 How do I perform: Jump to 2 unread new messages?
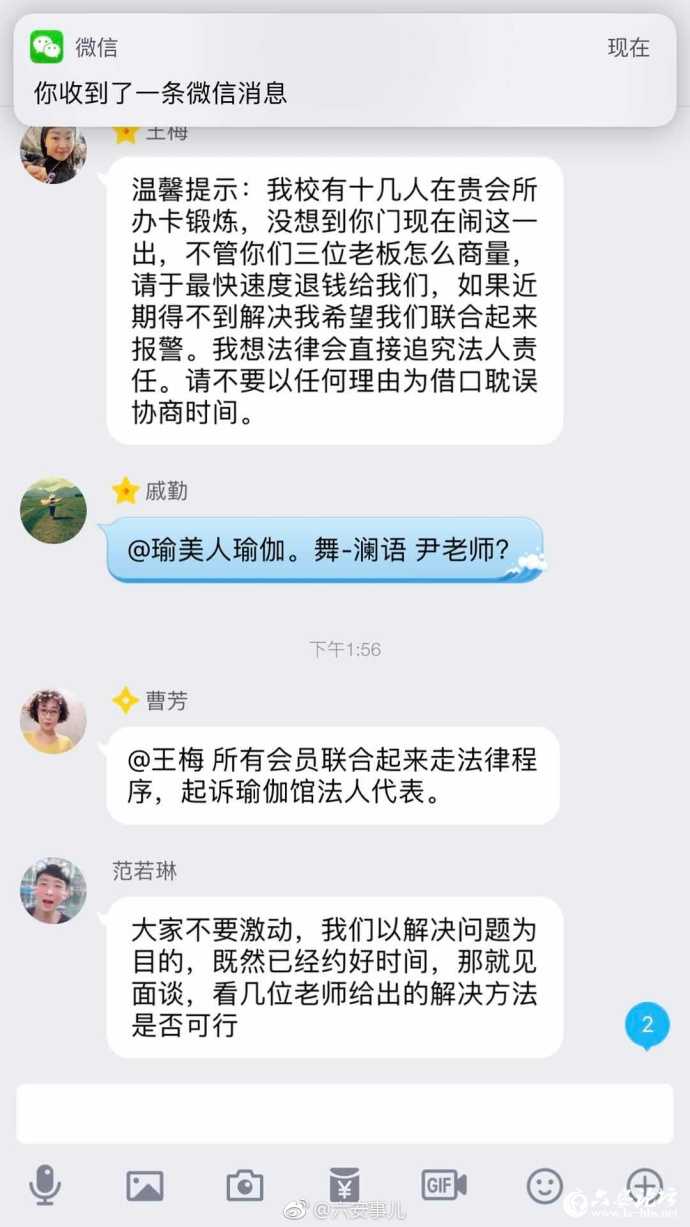(x=647, y=1025)
